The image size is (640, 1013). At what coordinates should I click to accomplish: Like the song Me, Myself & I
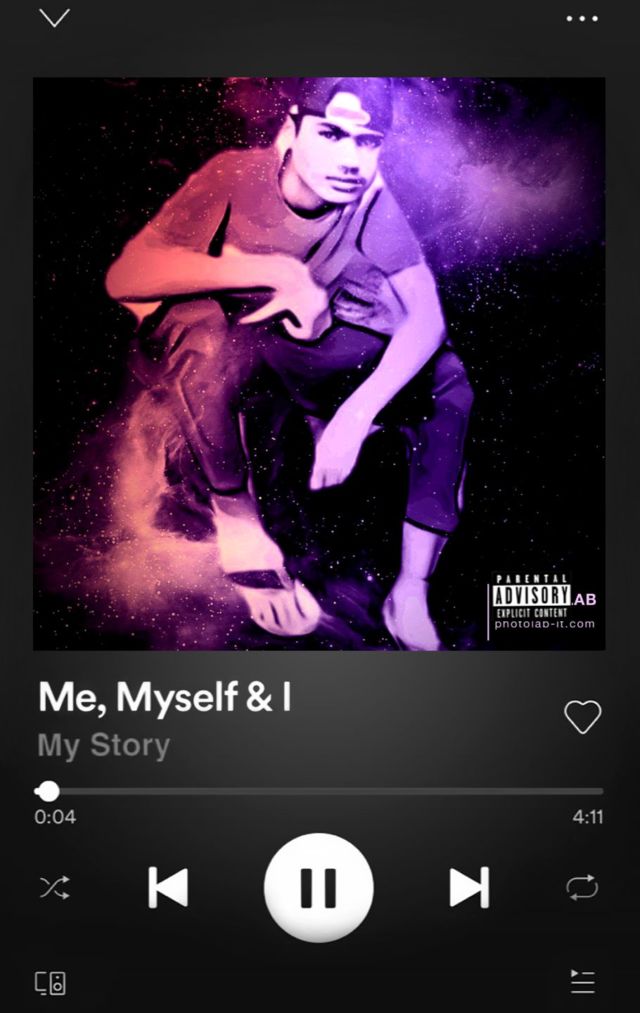pos(582,717)
